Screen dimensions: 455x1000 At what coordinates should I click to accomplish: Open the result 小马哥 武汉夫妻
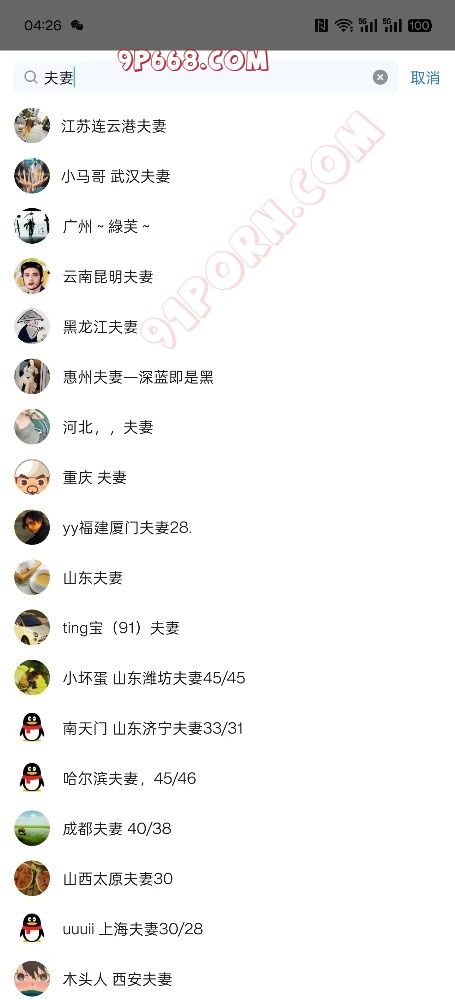[x=227, y=176]
